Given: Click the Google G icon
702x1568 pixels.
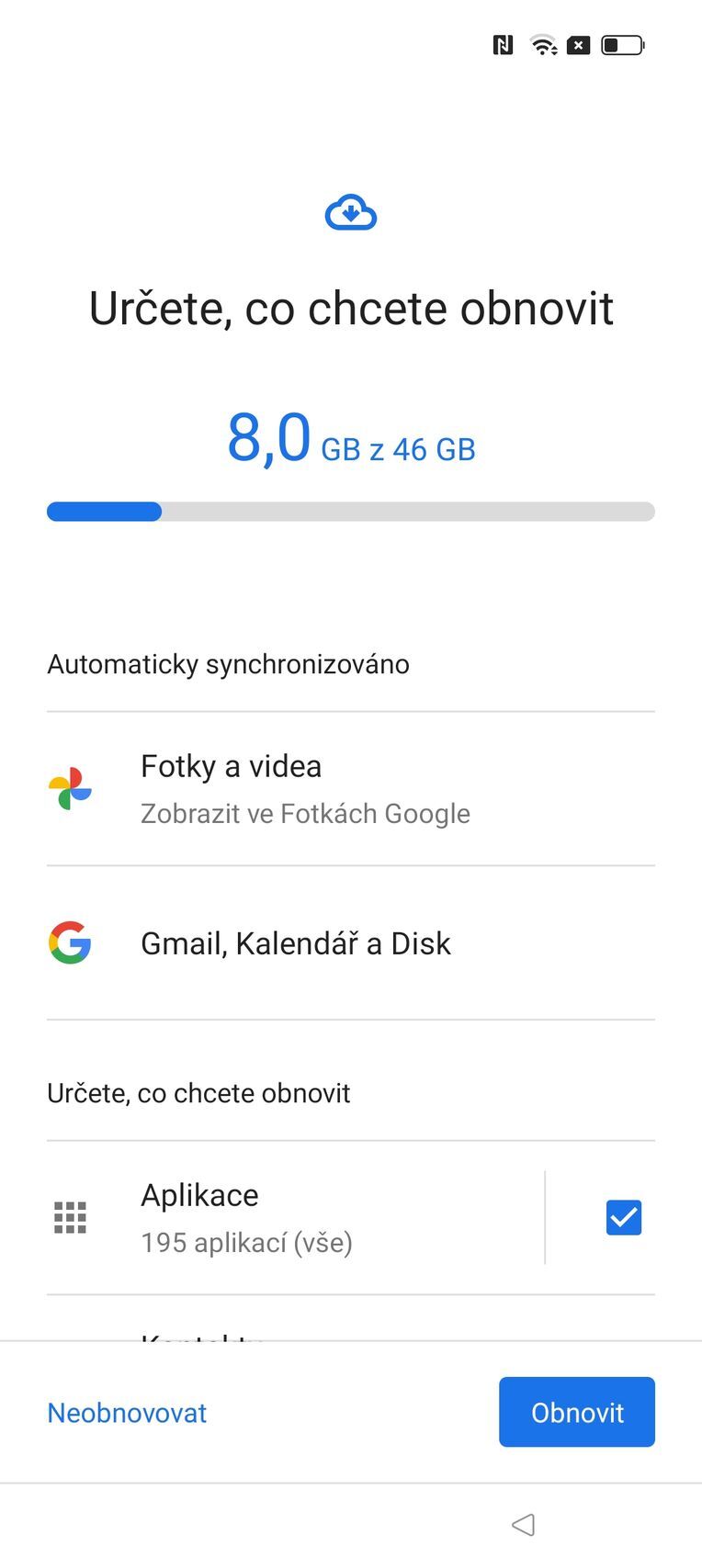Looking at the screenshot, I should tap(70, 943).
